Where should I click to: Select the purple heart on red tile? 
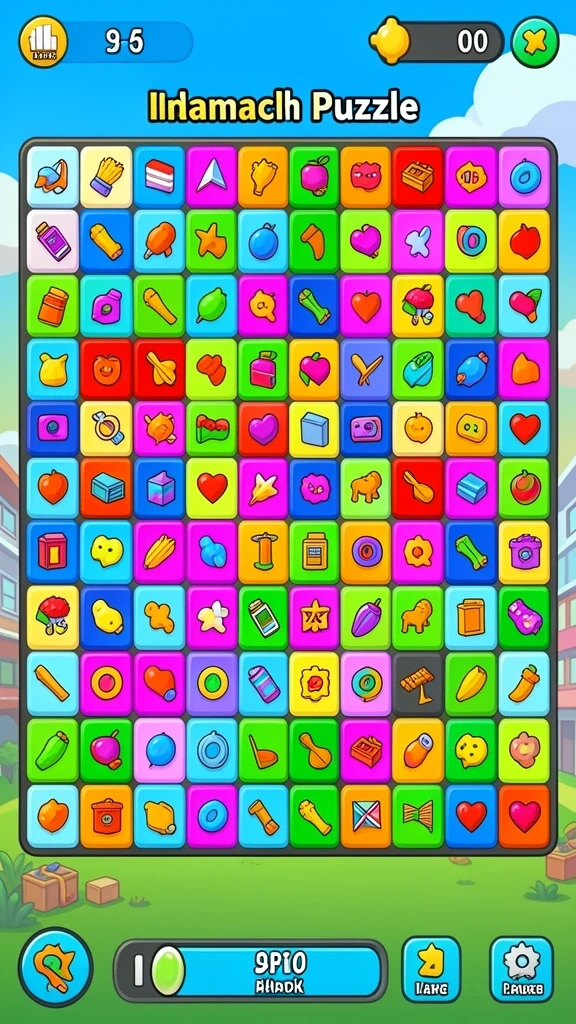(x=263, y=429)
